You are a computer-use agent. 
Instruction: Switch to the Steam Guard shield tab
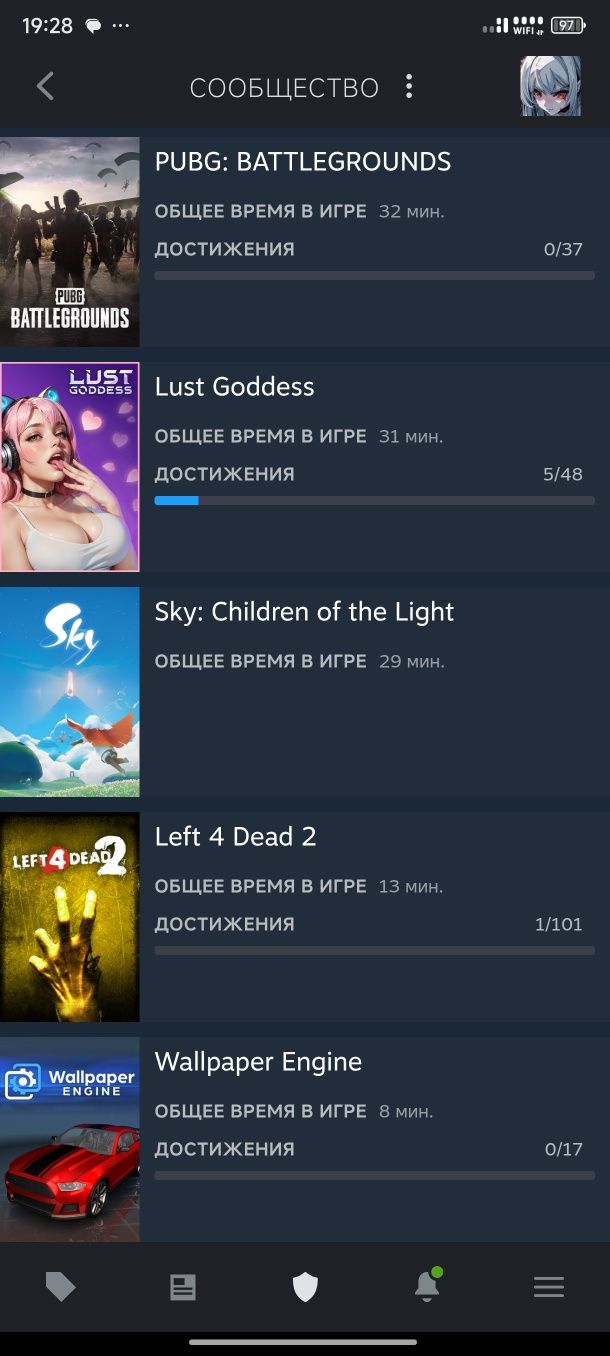click(305, 1287)
